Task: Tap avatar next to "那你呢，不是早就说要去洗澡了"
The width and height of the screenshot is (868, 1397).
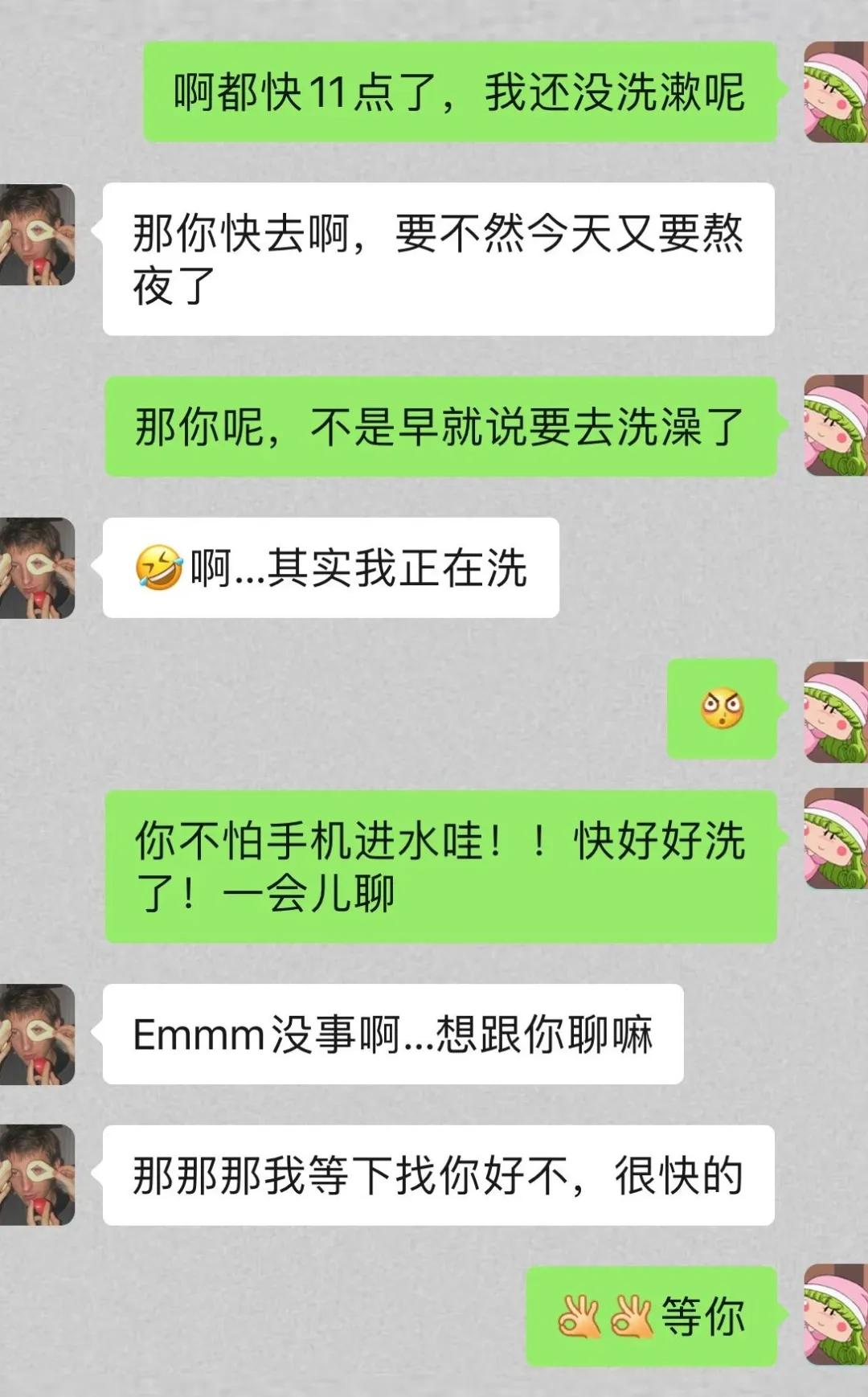Action: pyautogui.click(x=836, y=425)
